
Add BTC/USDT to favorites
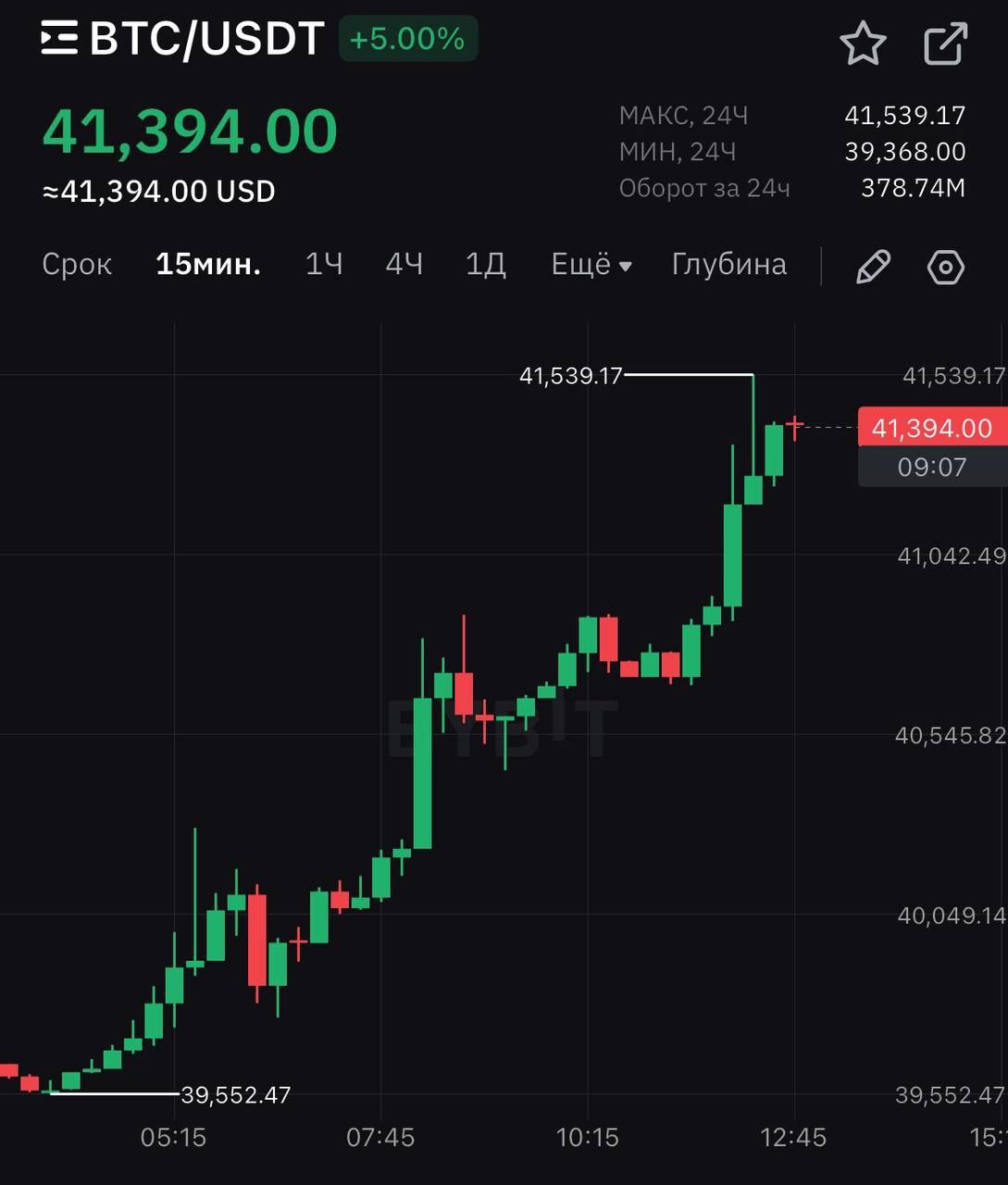click(x=863, y=44)
